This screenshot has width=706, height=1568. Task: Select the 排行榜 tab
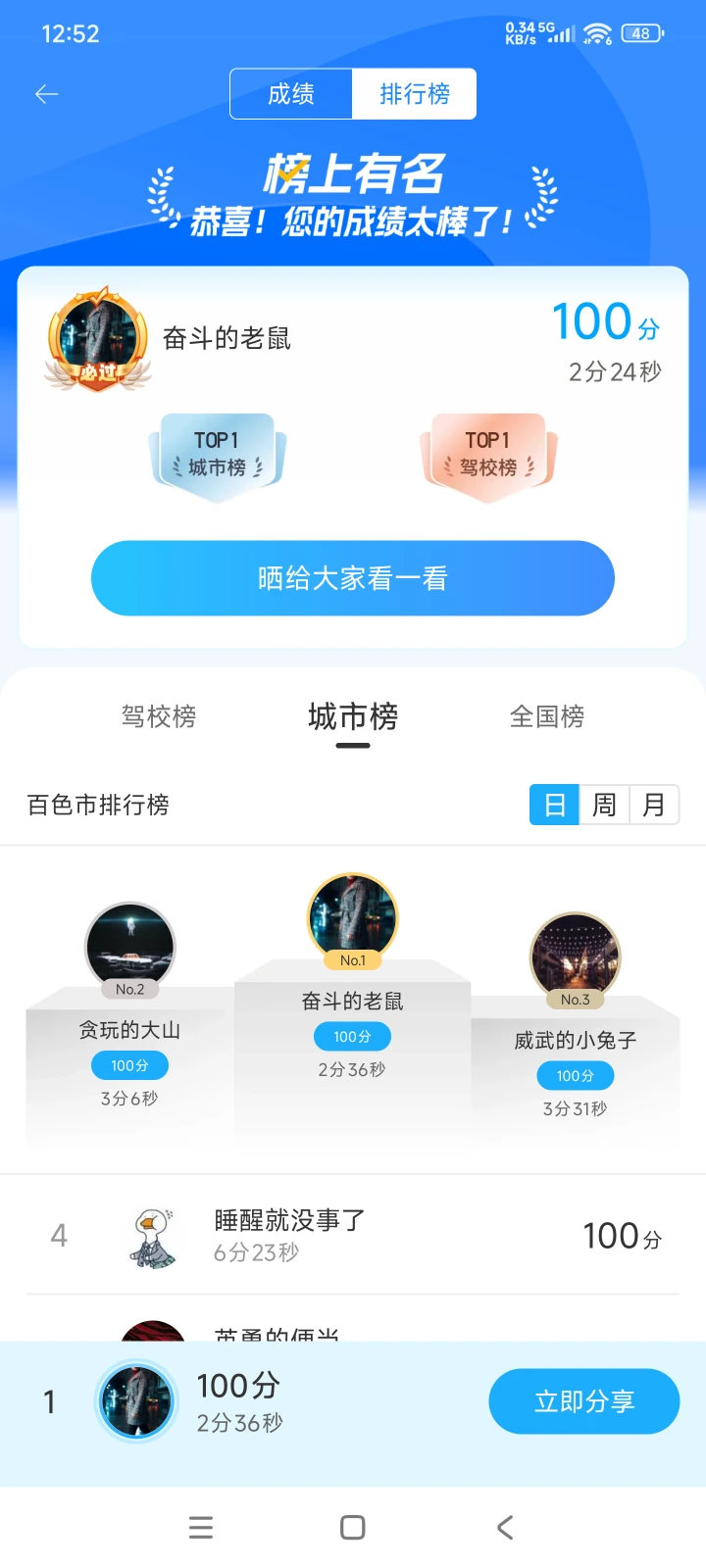tap(415, 94)
